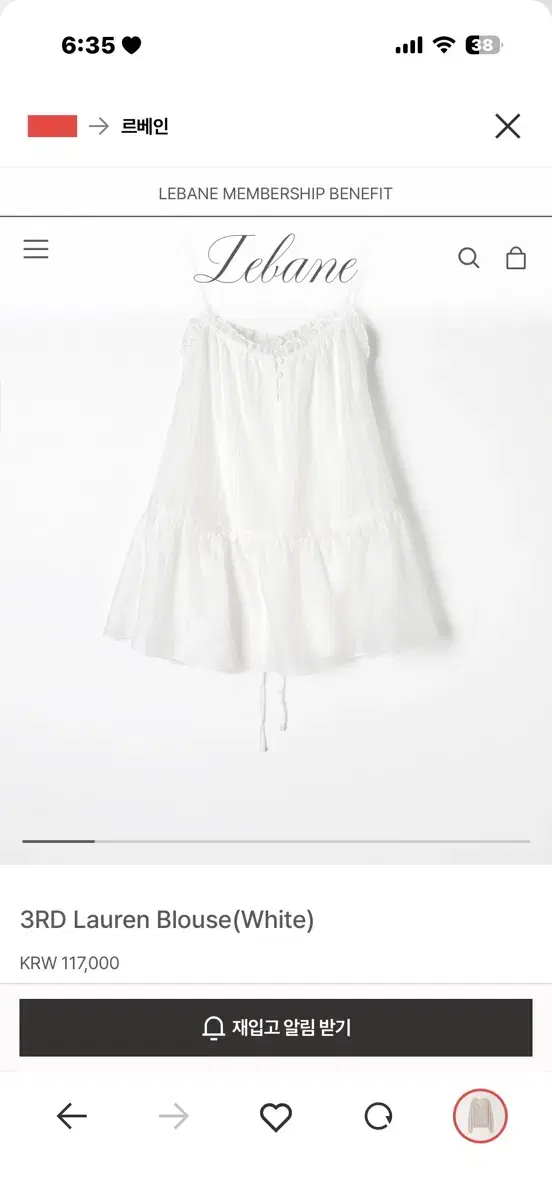This screenshot has width=552, height=1200.
Task: Like this item with the heart icon
Action: [x=276, y=1117]
